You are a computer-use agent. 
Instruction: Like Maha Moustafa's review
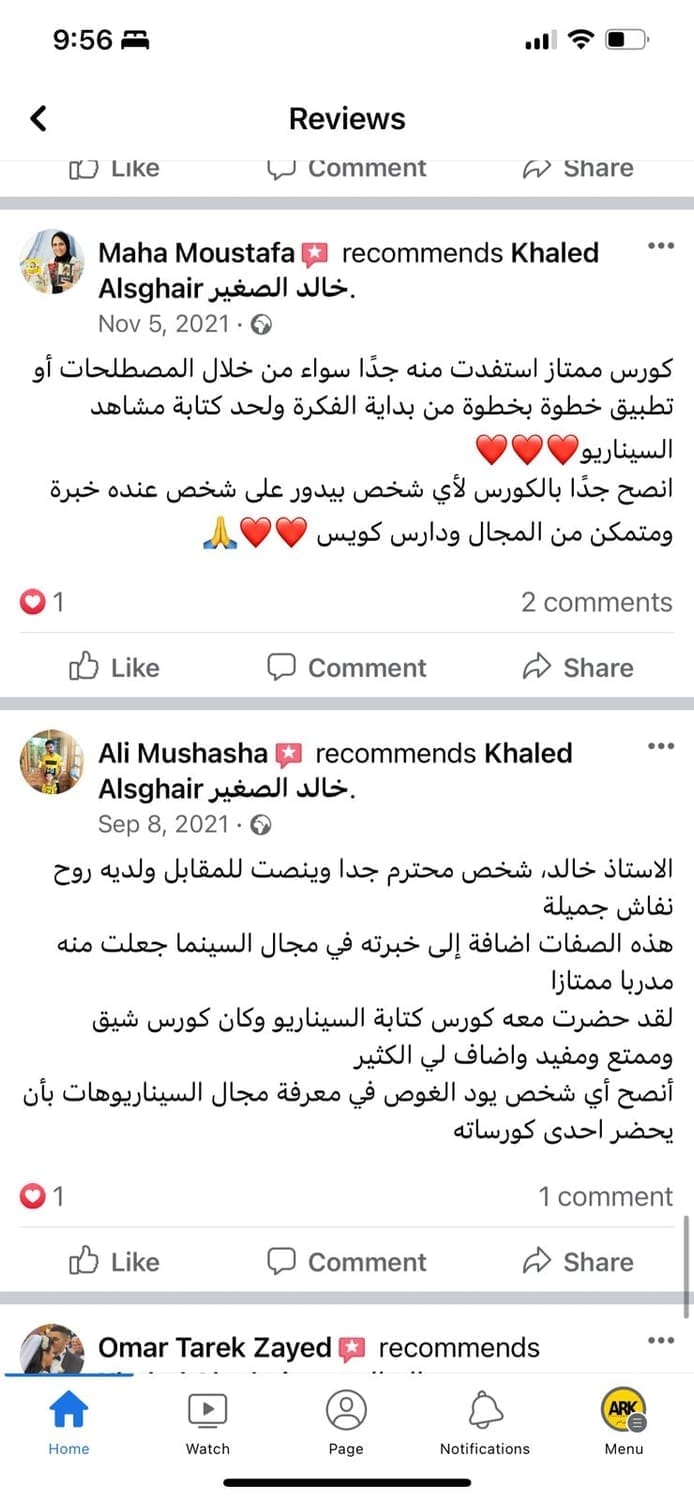[114, 667]
